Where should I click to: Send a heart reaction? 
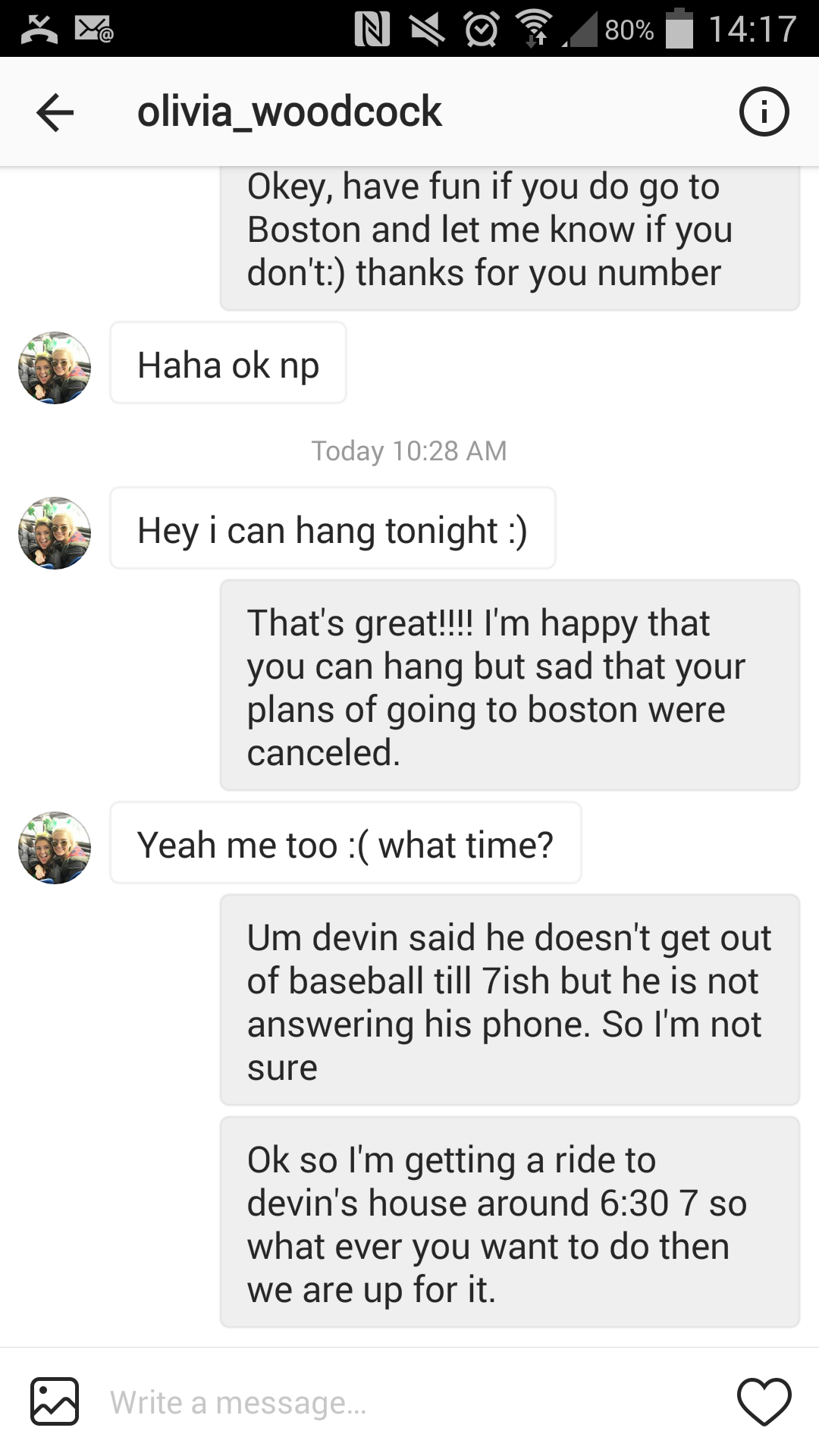coord(764,1401)
